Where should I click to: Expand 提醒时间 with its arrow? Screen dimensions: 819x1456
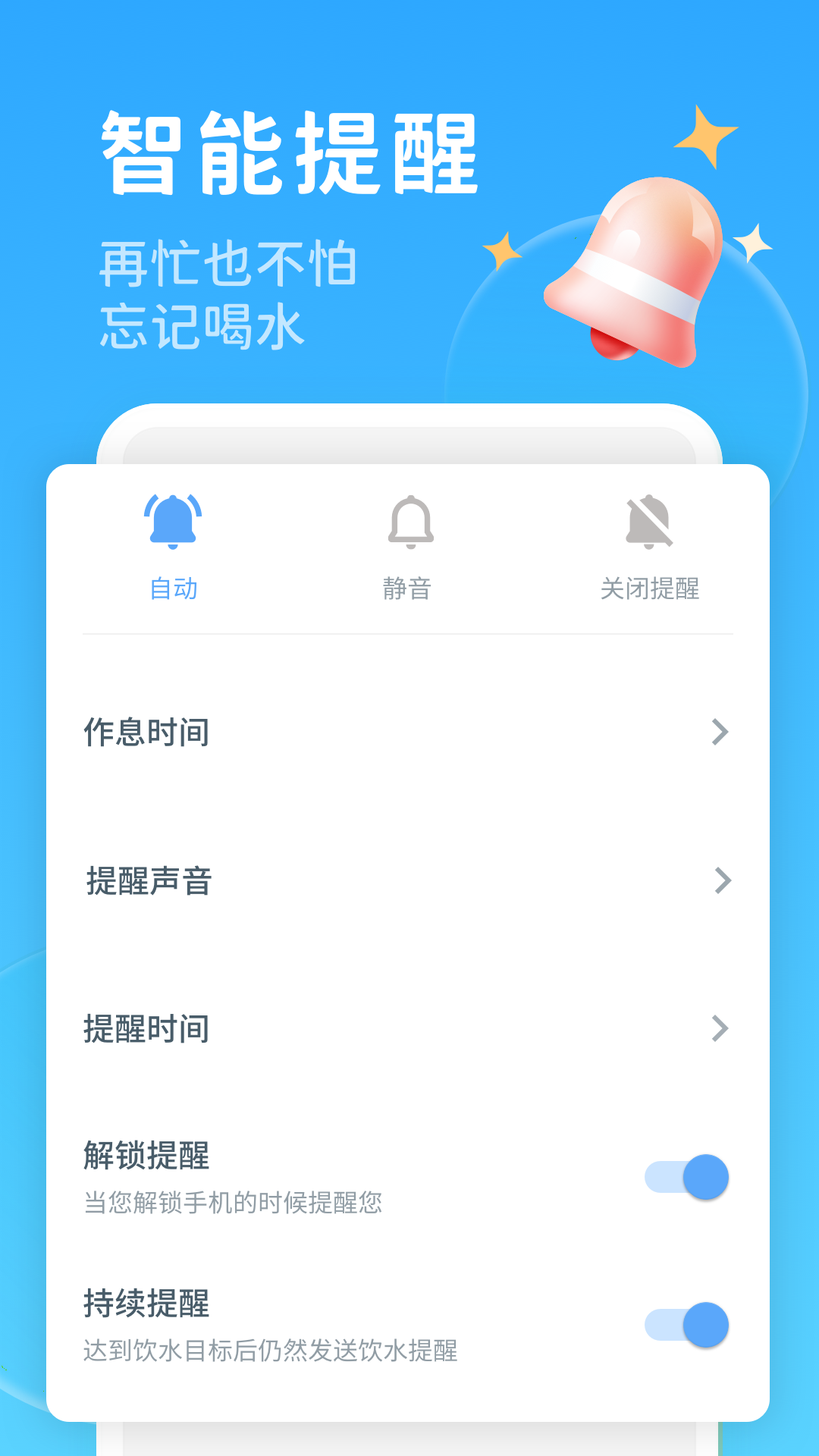pyautogui.click(x=719, y=1029)
